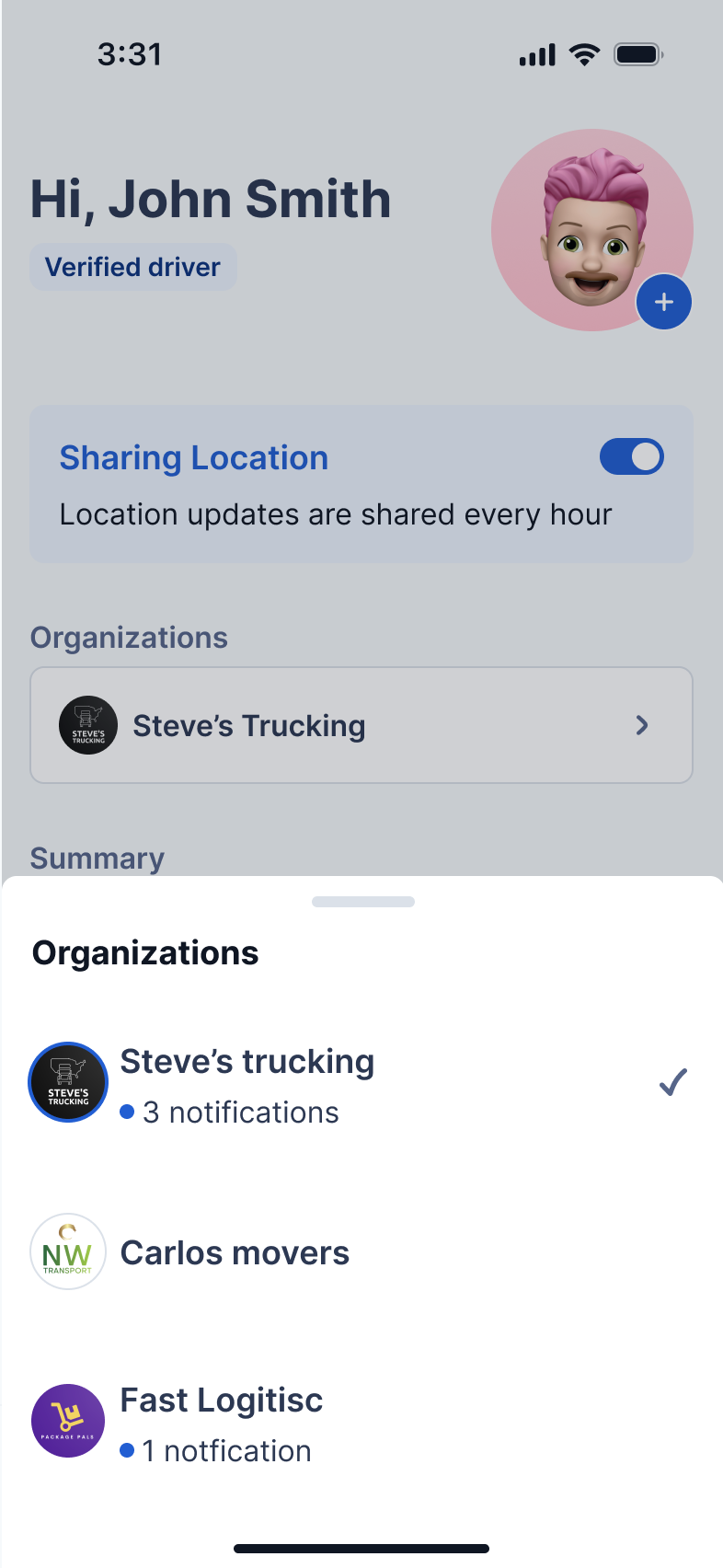Open John Smith's profile picture
Image resolution: width=723 pixels, height=1568 pixels.
[x=592, y=229]
